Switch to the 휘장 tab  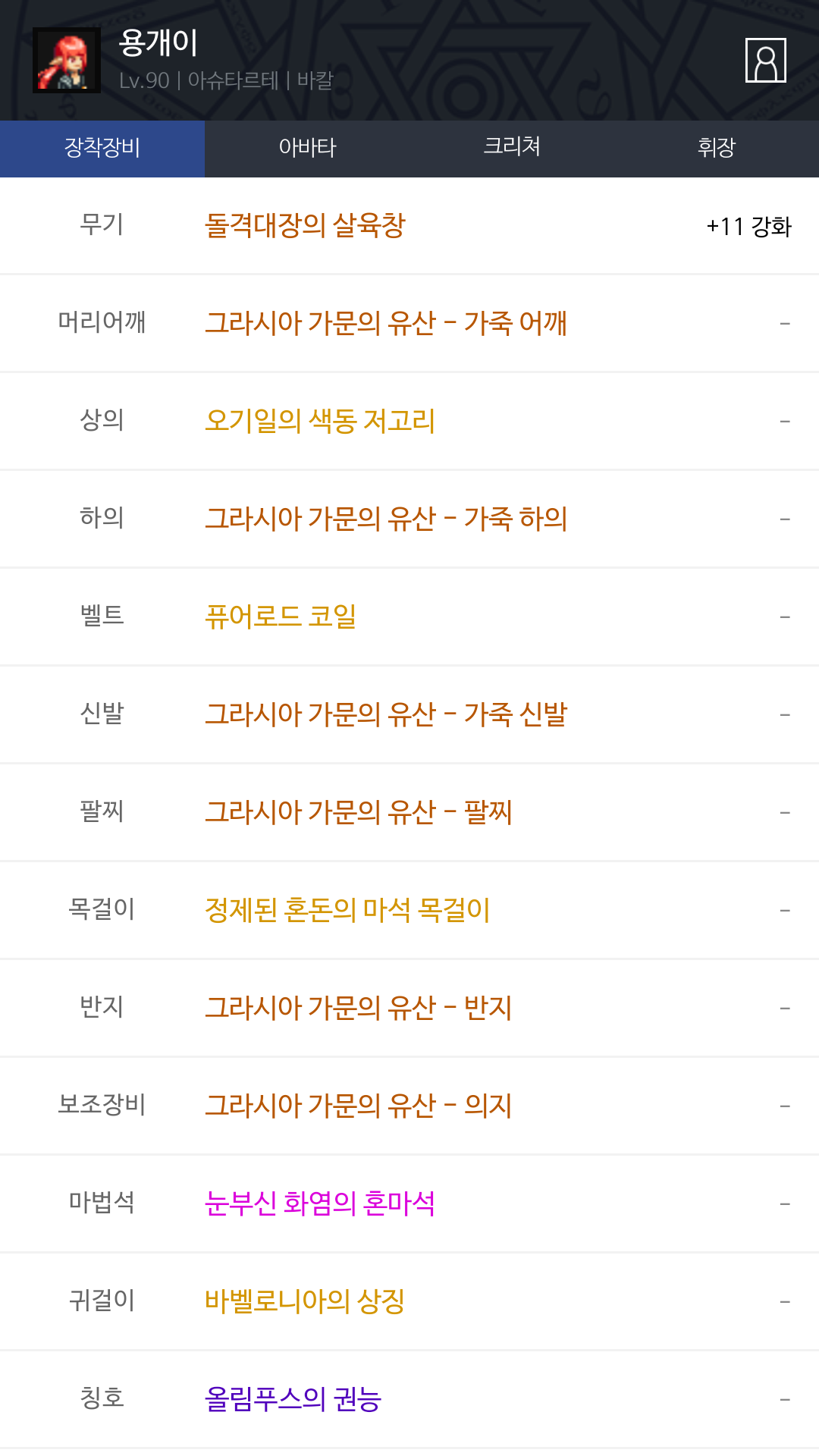(717, 148)
